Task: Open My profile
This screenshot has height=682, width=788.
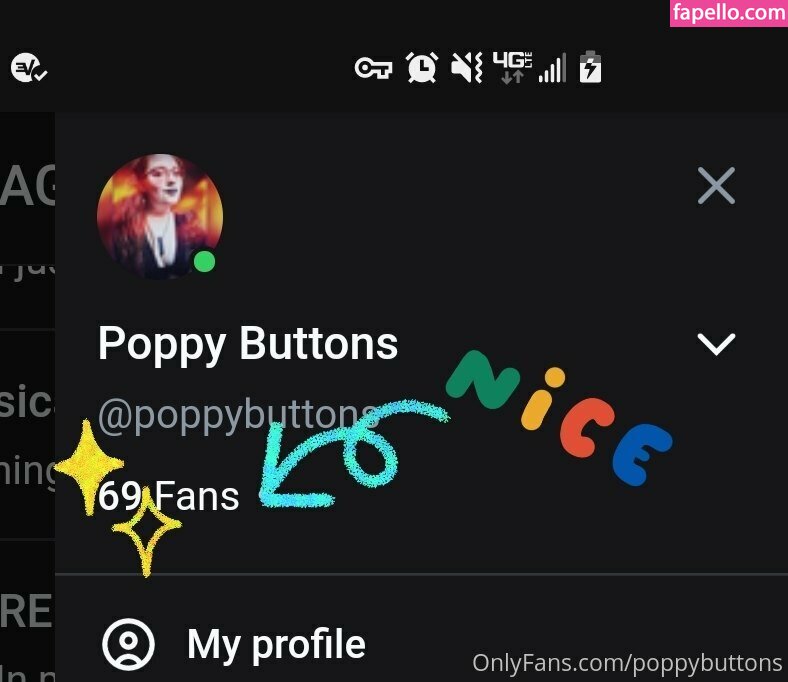Action: (x=275, y=645)
